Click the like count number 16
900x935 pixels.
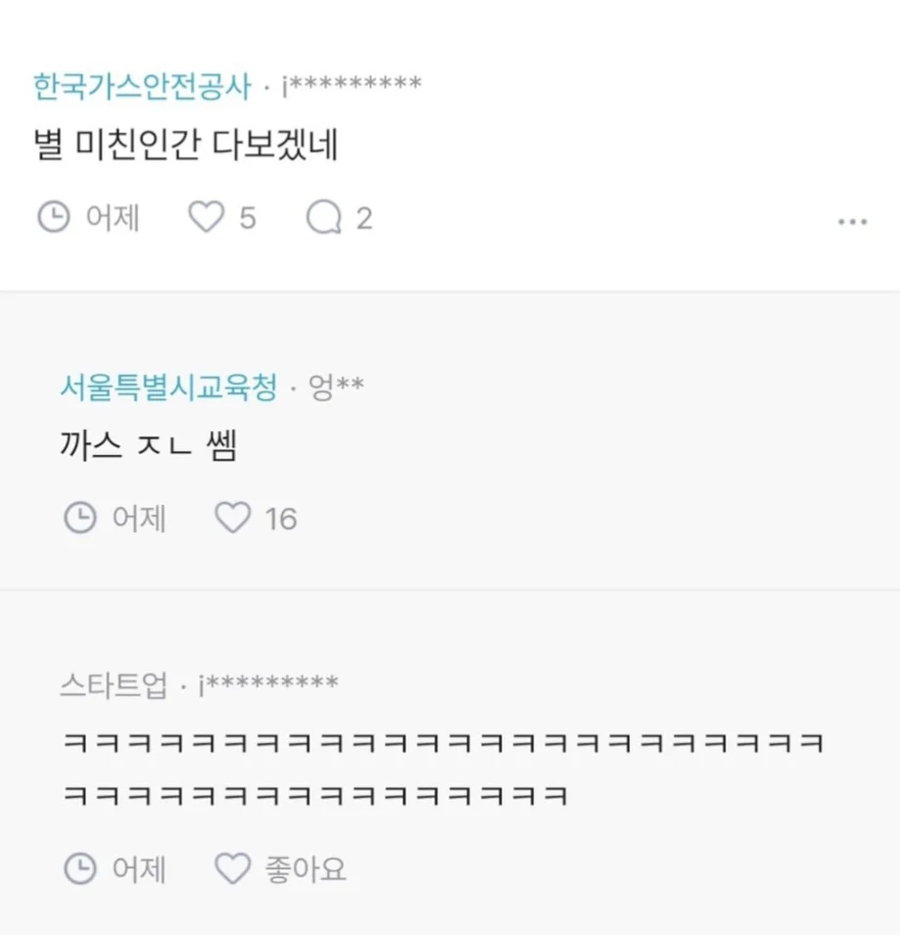tap(280, 518)
